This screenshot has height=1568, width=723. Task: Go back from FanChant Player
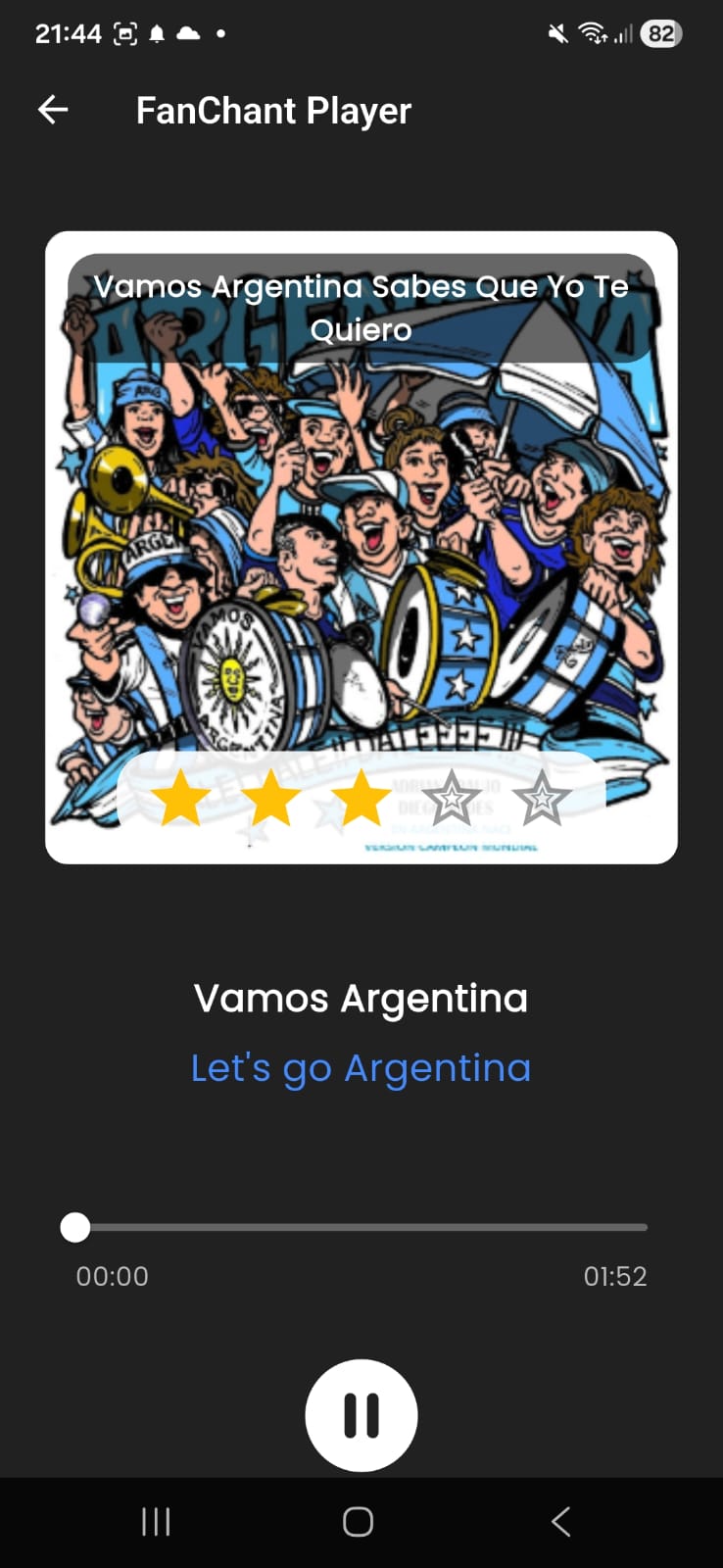53,110
